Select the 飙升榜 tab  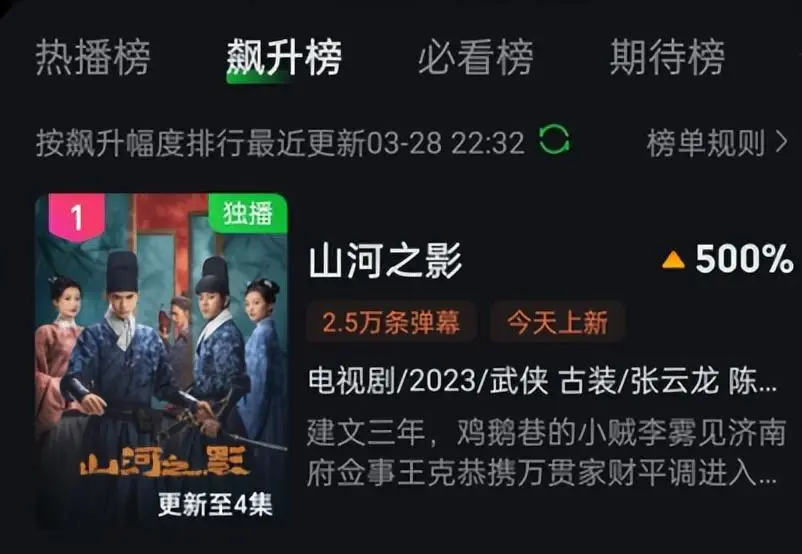coord(284,58)
